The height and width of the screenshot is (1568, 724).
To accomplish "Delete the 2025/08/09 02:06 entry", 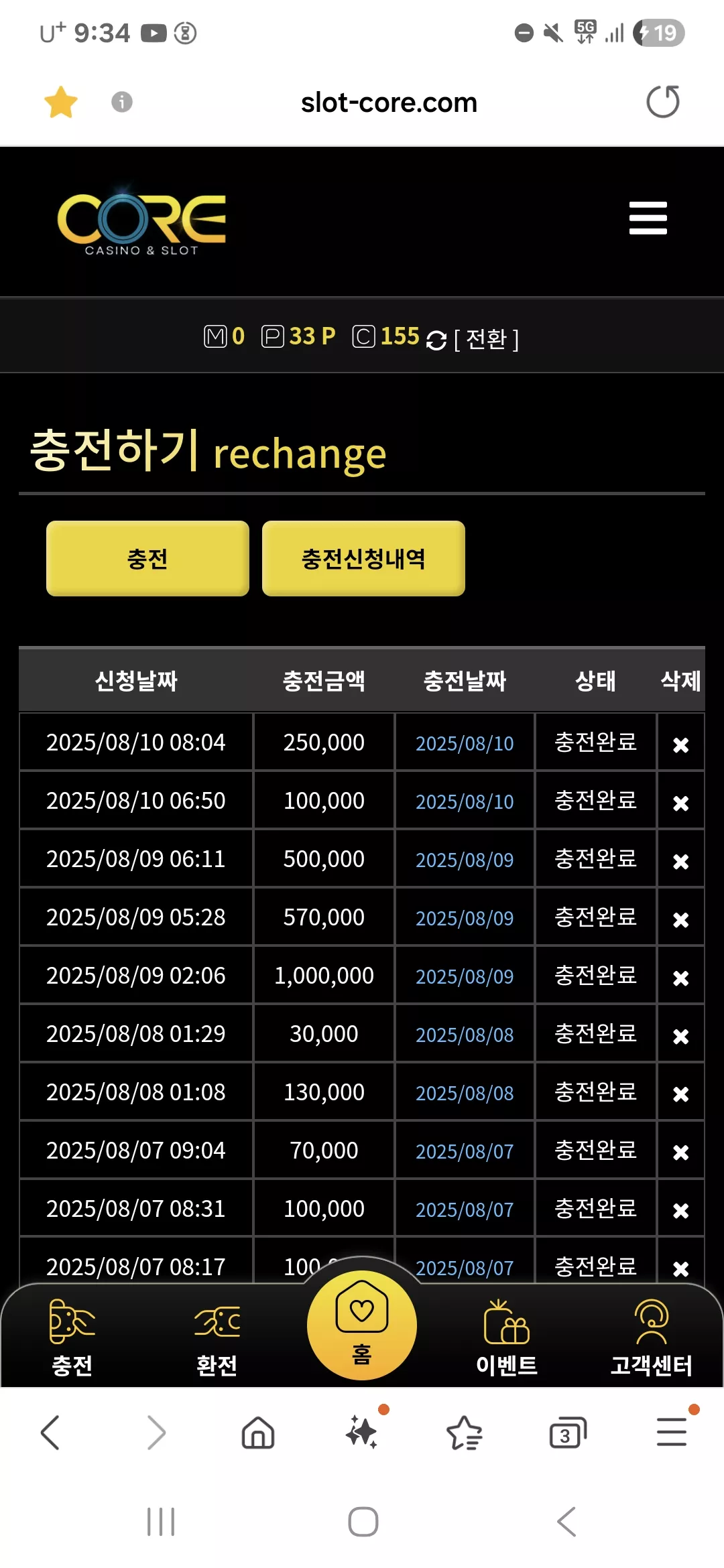I will [x=680, y=978].
